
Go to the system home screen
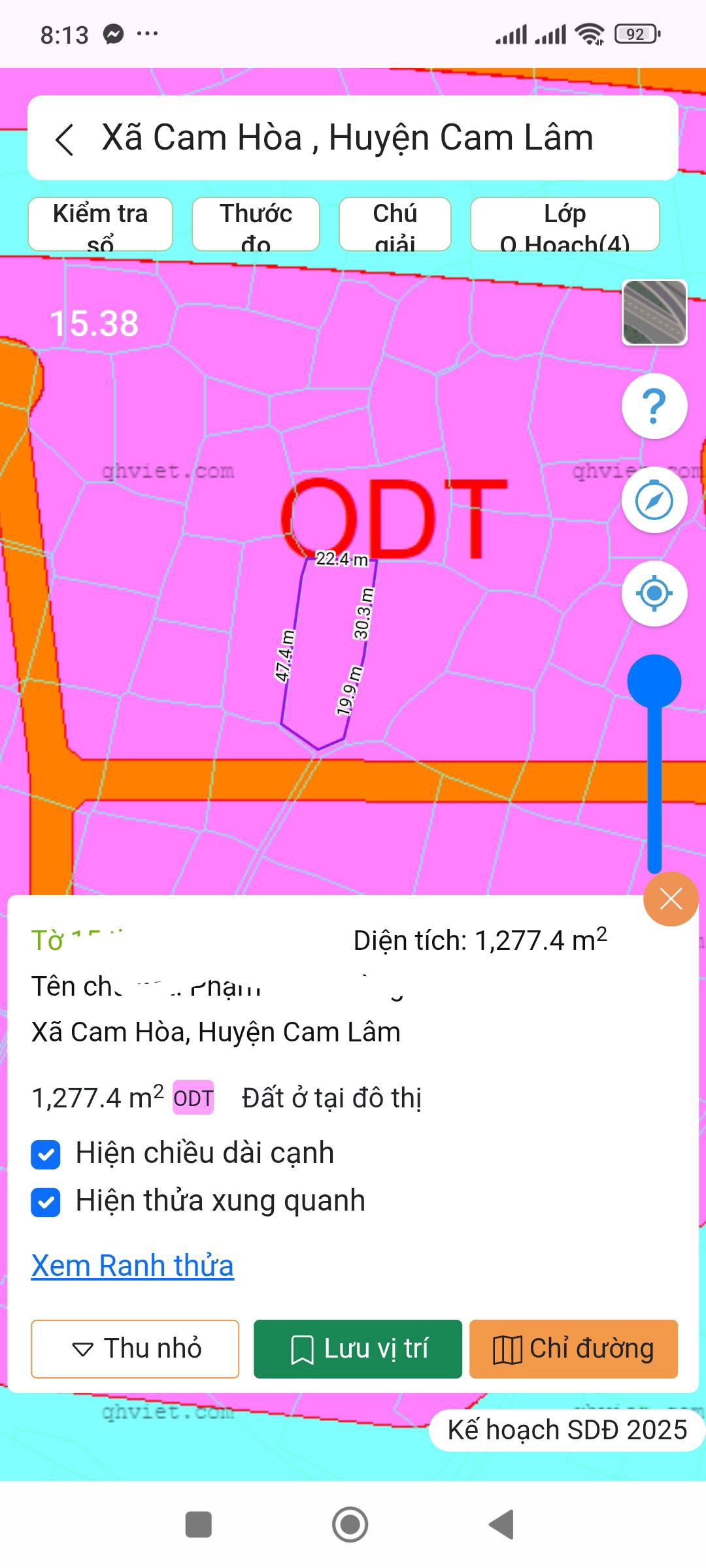click(x=350, y=1524)
